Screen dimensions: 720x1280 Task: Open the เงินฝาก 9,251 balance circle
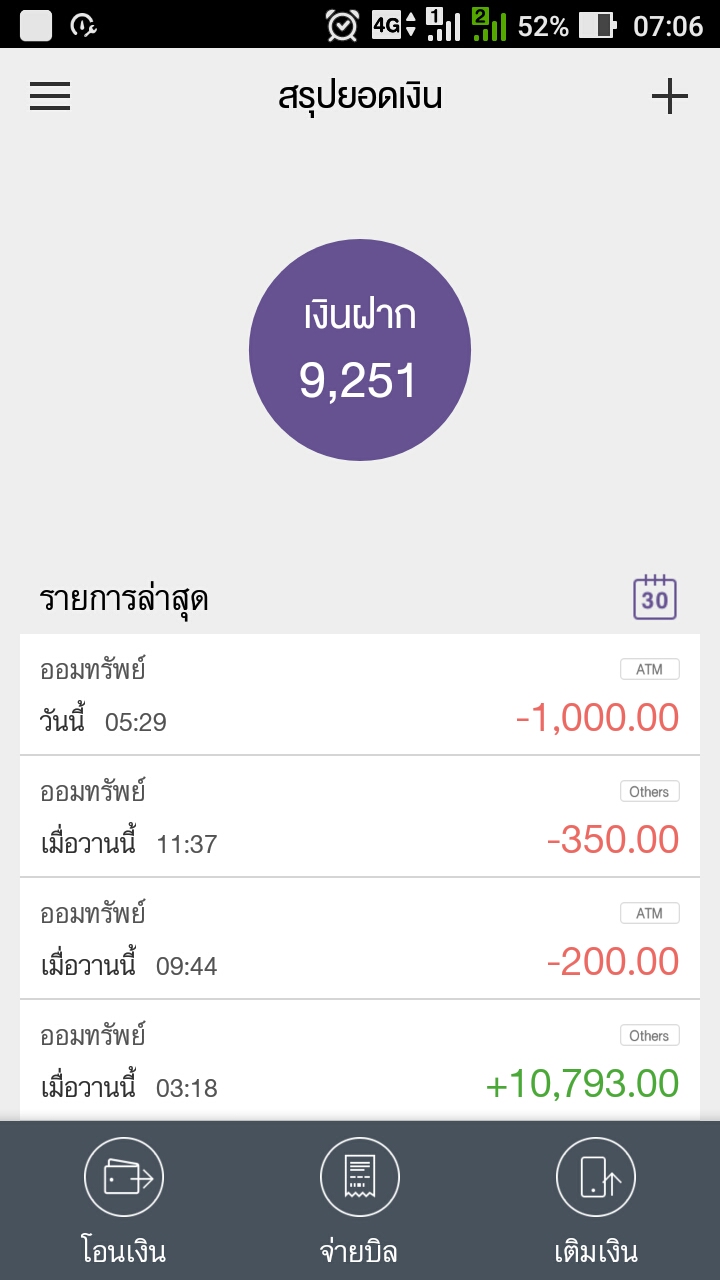coord(359,350)
